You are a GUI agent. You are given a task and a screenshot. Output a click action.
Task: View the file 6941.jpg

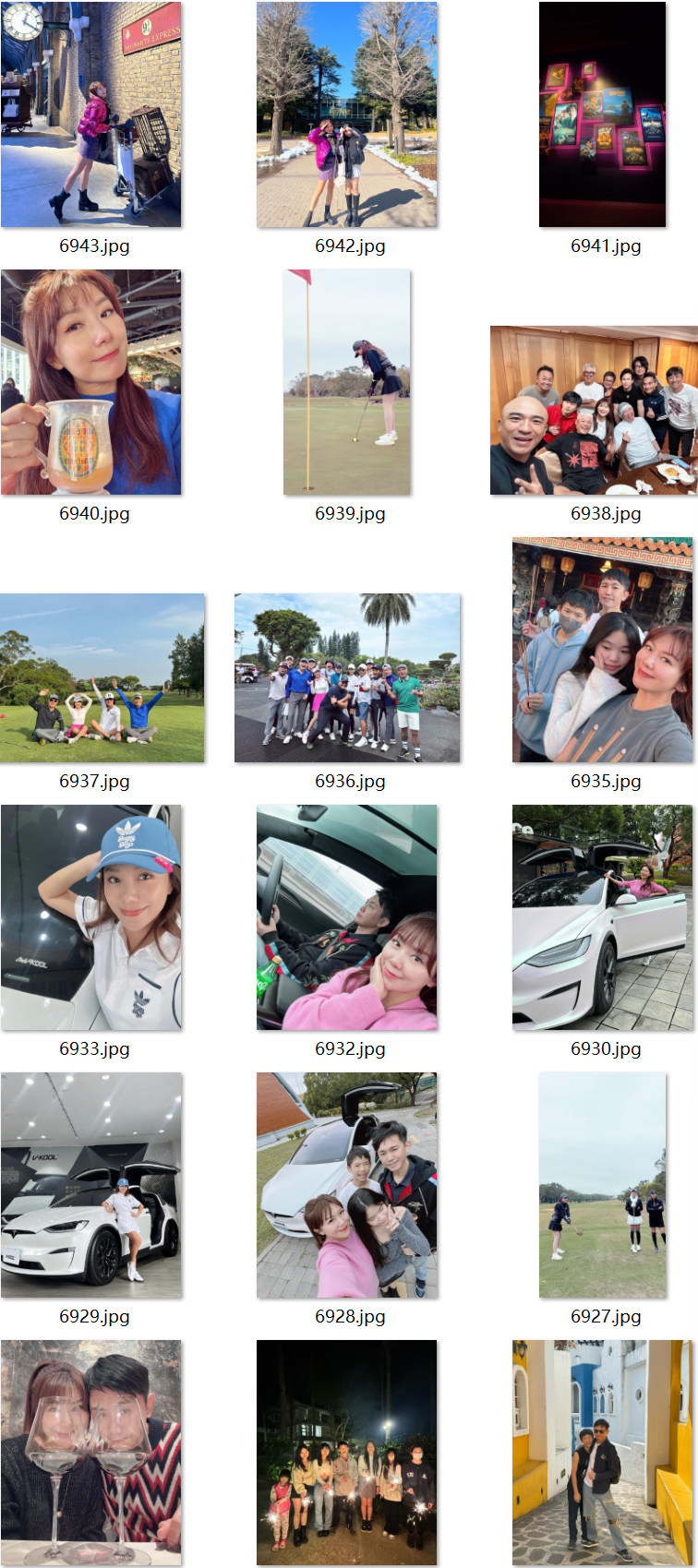[x=602, y=114]
